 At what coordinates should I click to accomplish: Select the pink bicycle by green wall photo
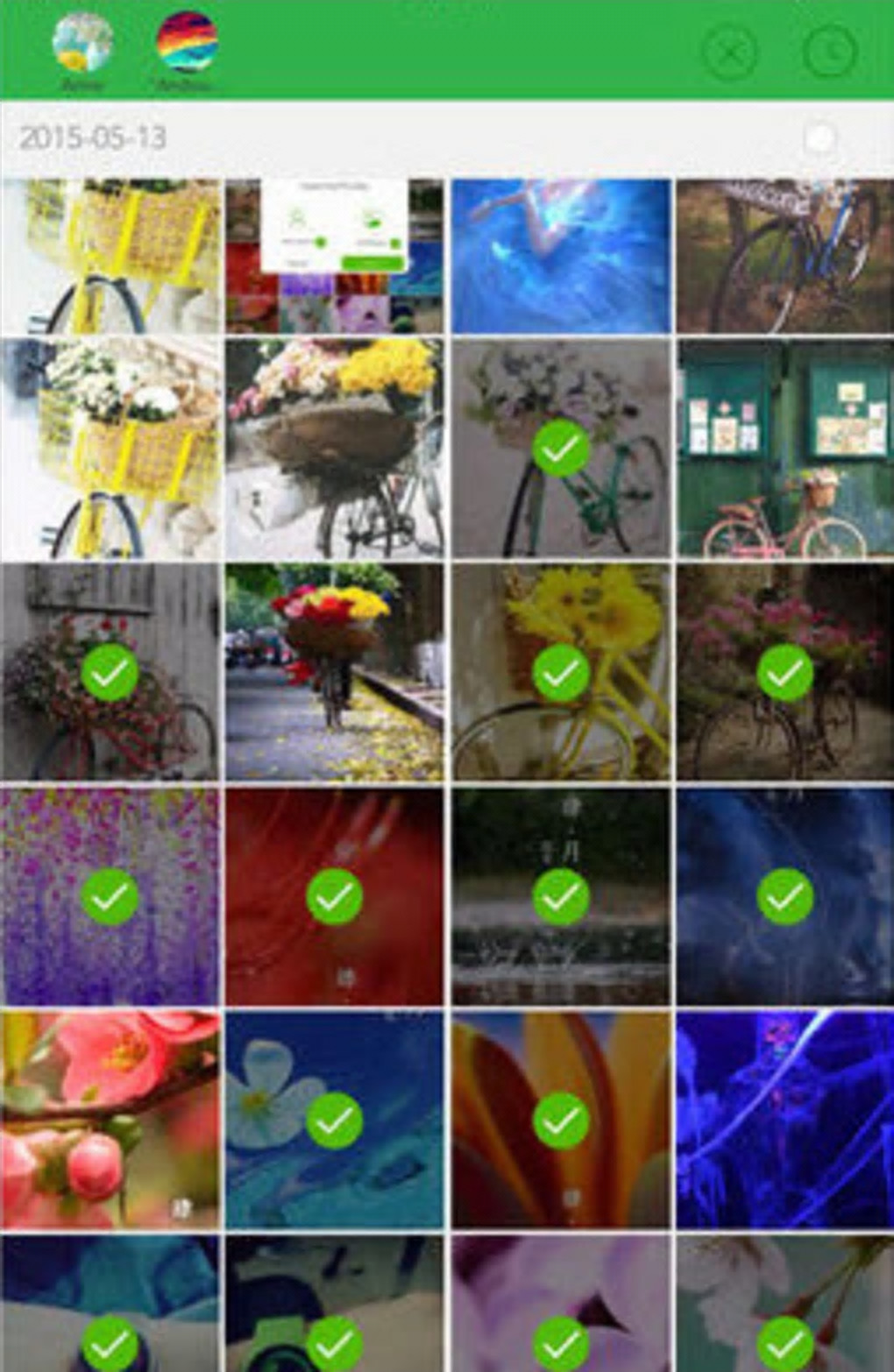pos(784,449)
